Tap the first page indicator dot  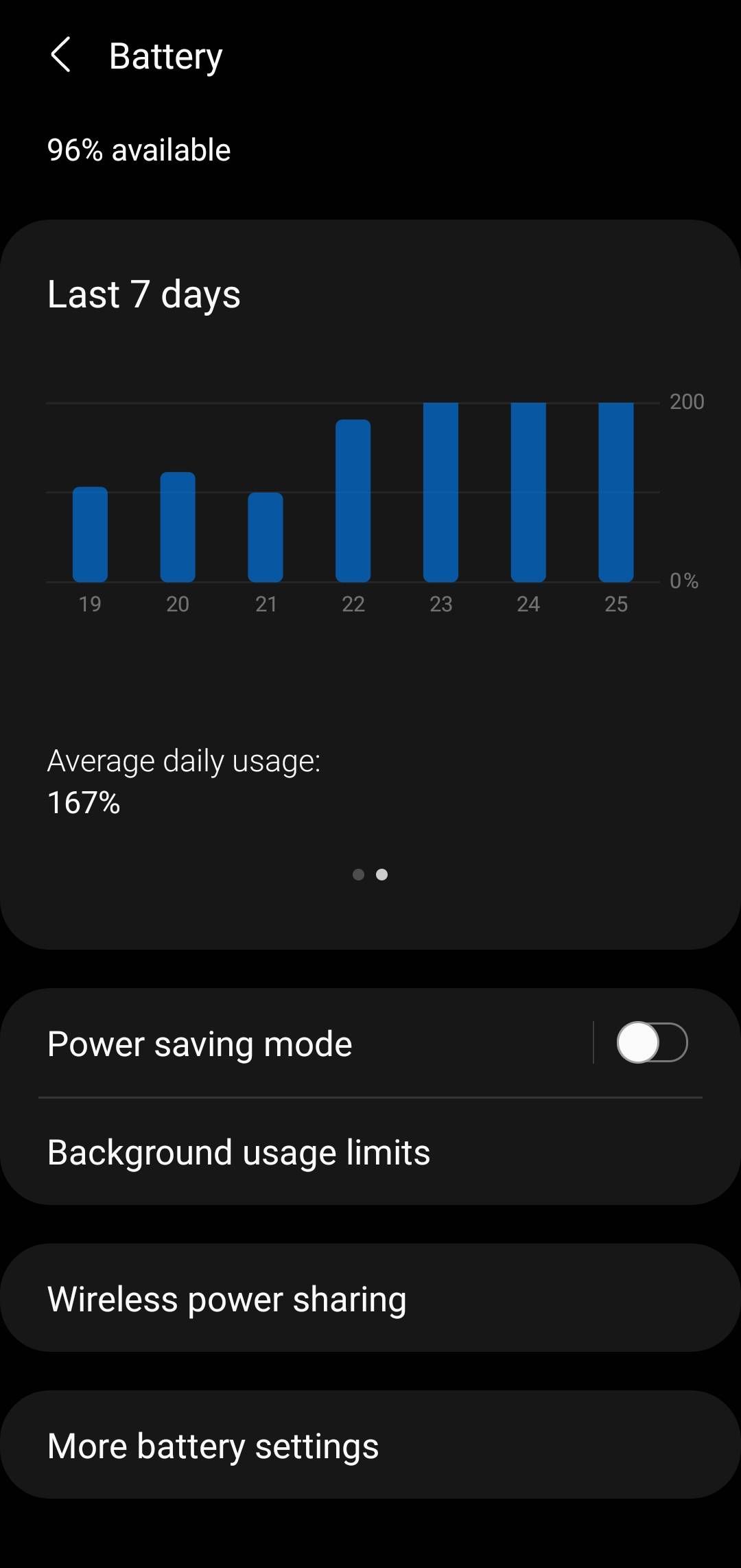point(358,874)
